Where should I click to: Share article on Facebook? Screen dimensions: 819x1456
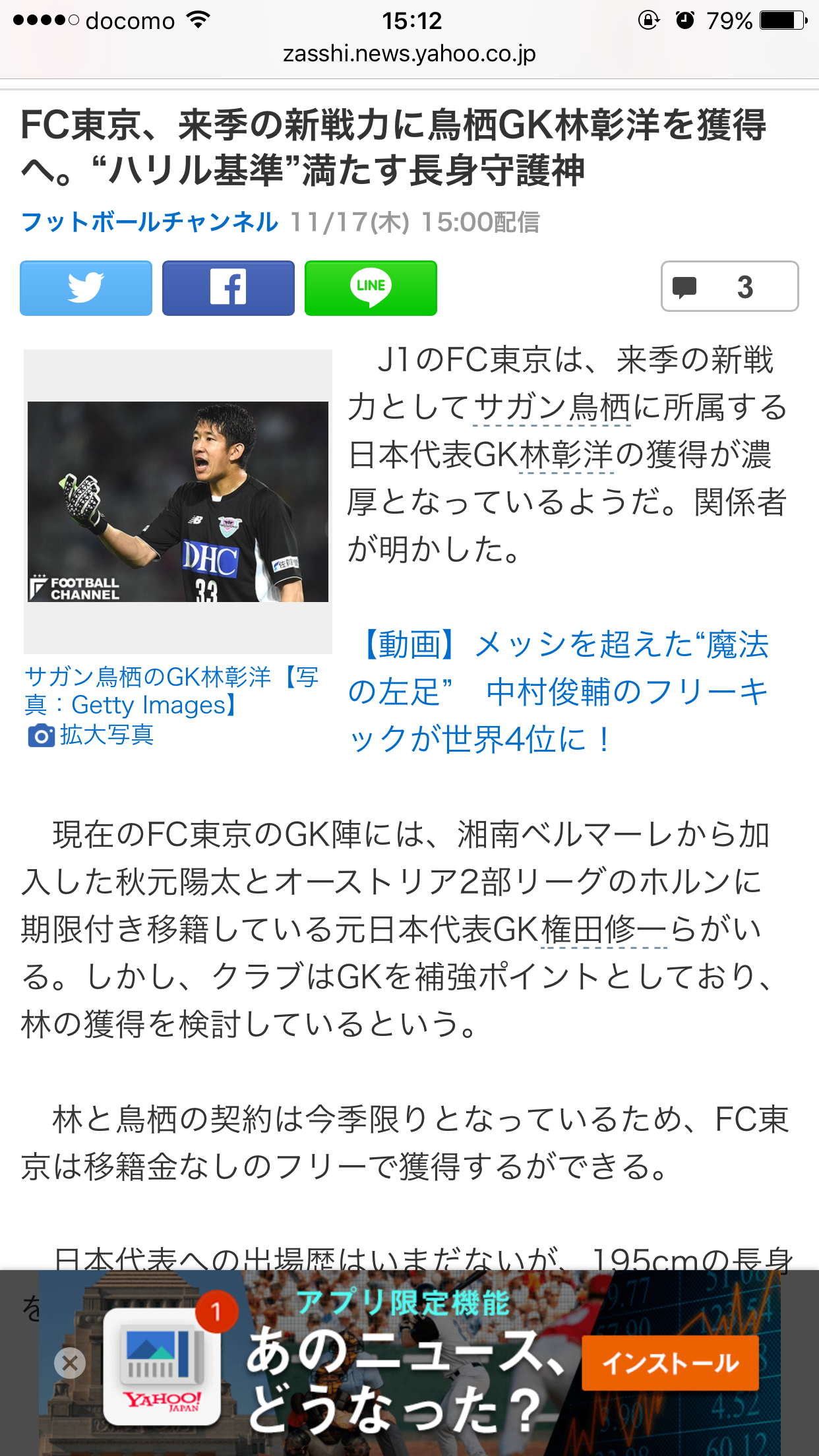(x=228, y=288)
